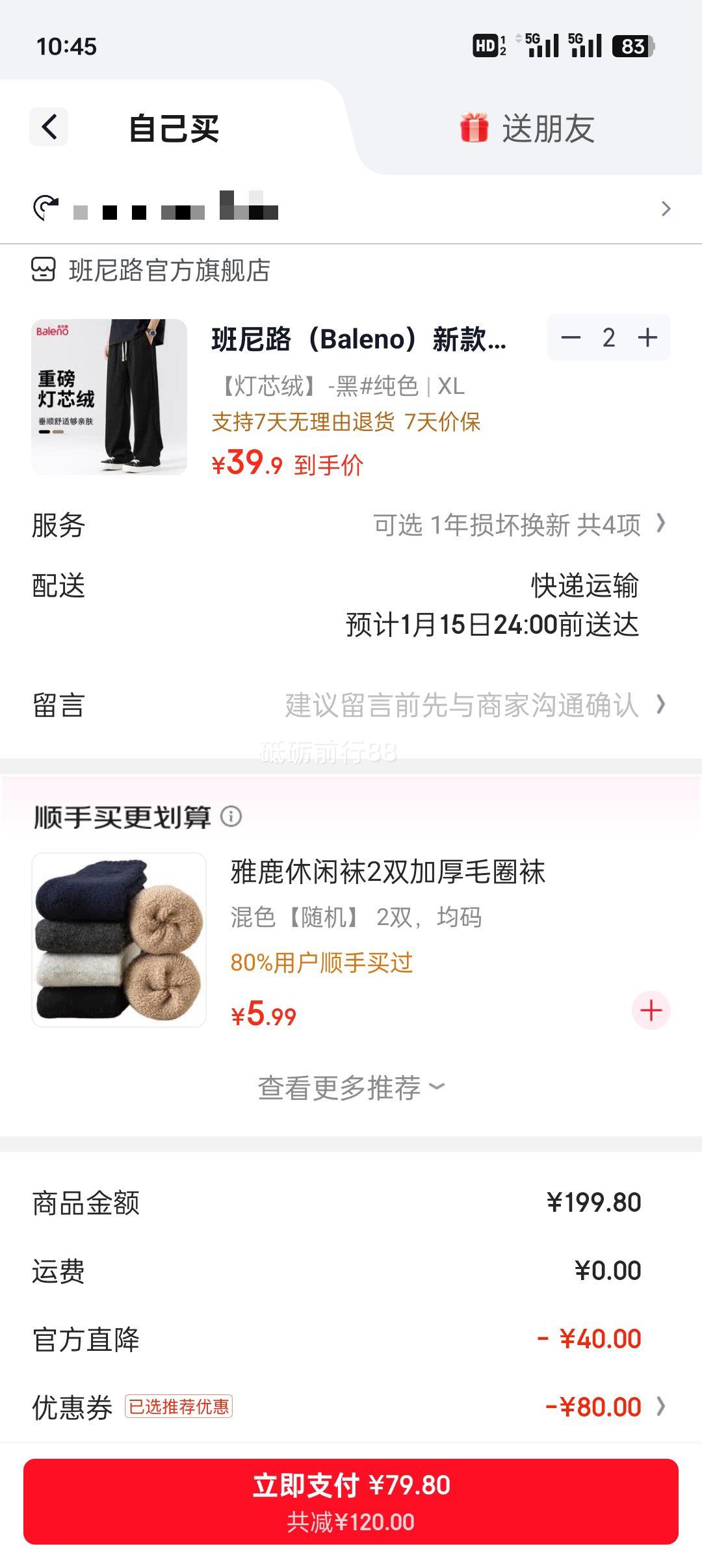
Task: View the Baleno corduroy pants thumbnail
Action: (x=109, y=395)
